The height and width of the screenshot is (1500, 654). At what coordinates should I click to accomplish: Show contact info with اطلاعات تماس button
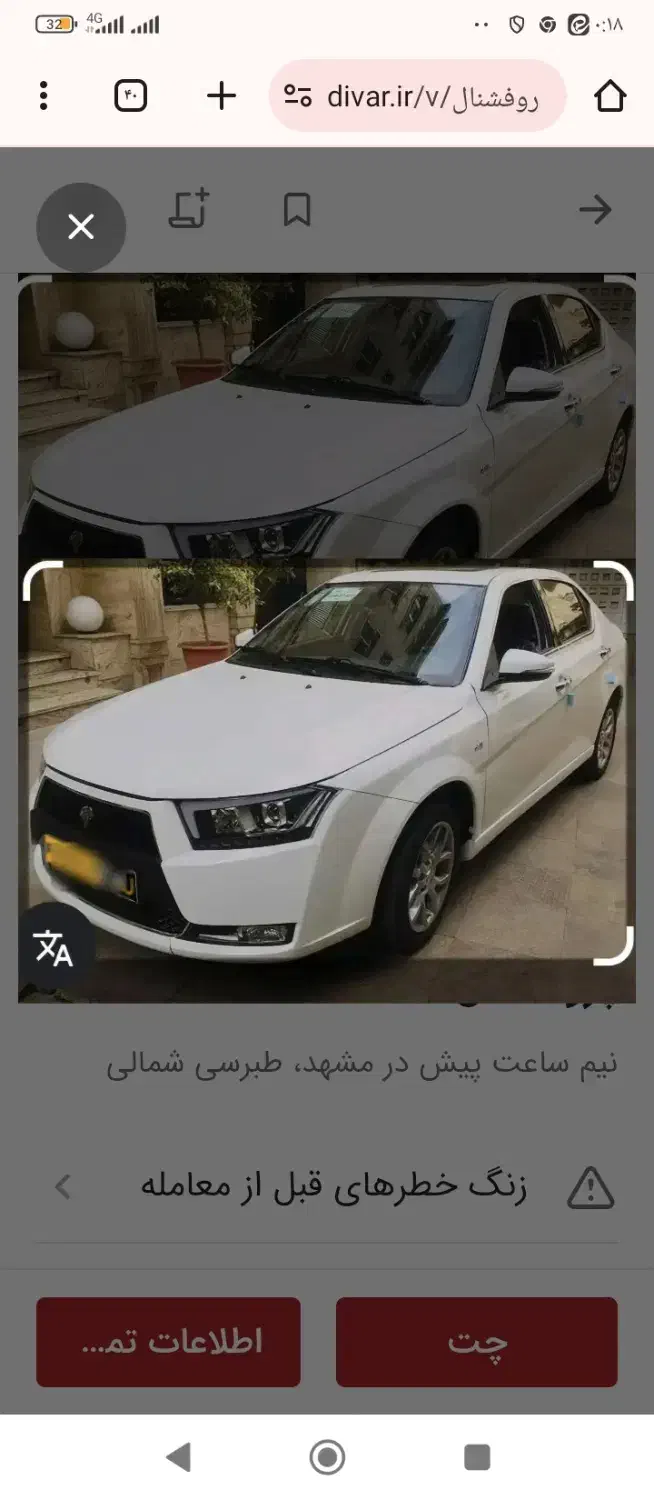coord(168,1342)
